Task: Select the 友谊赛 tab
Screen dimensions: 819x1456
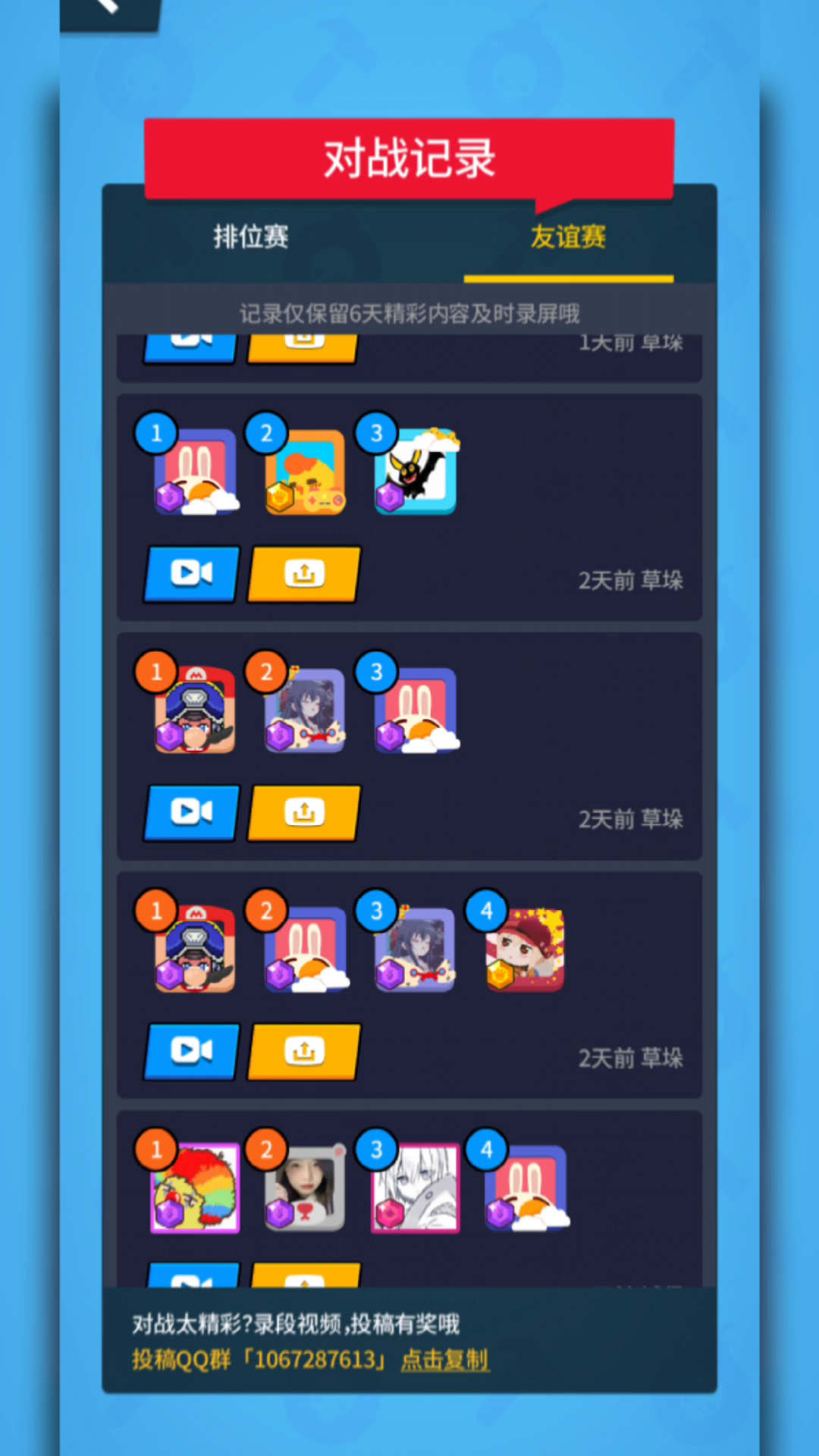Action: (568, 237)
